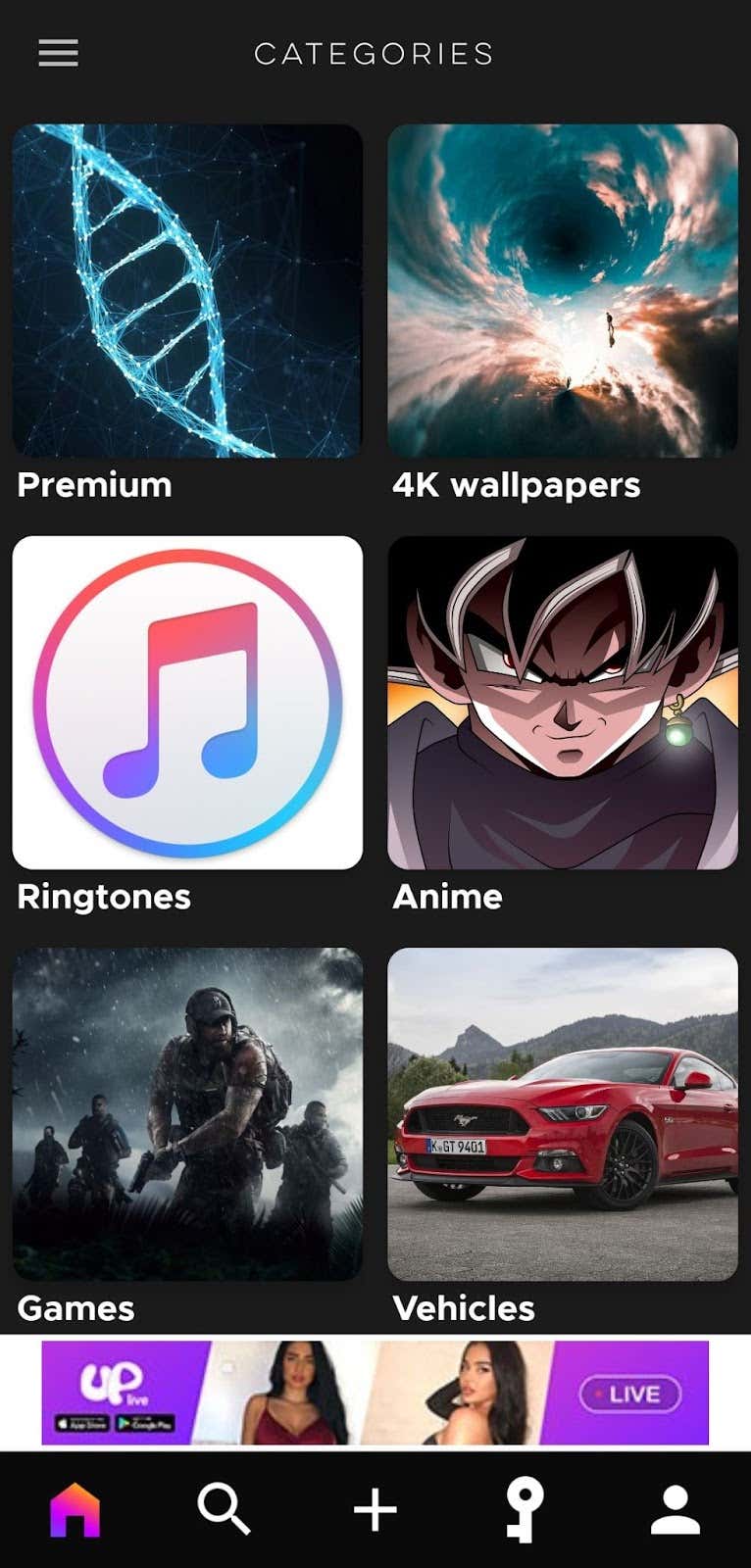Switch to the home tab
This screenshot has height=1568, width=751.
pos(75,1509)
